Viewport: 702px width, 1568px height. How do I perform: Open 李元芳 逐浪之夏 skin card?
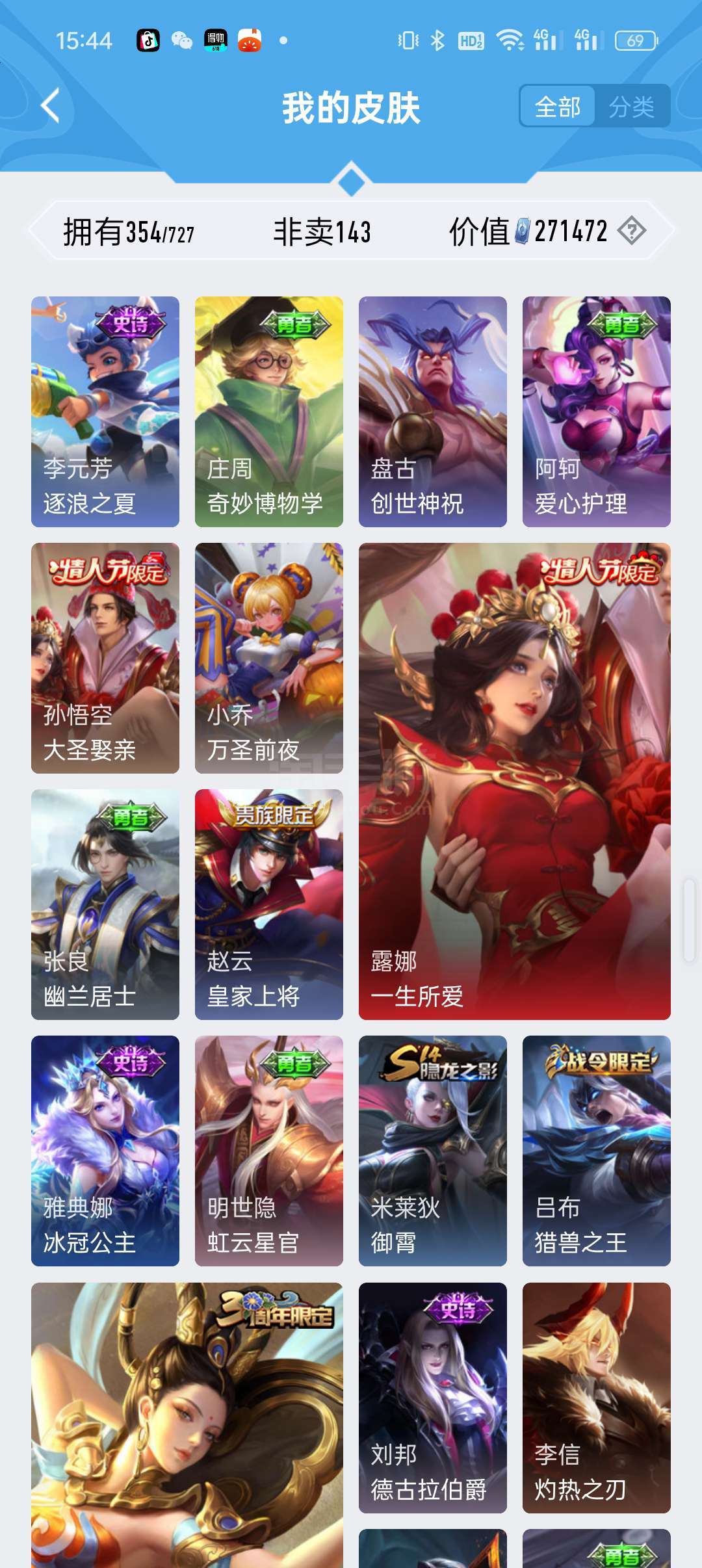coord(105,411)
